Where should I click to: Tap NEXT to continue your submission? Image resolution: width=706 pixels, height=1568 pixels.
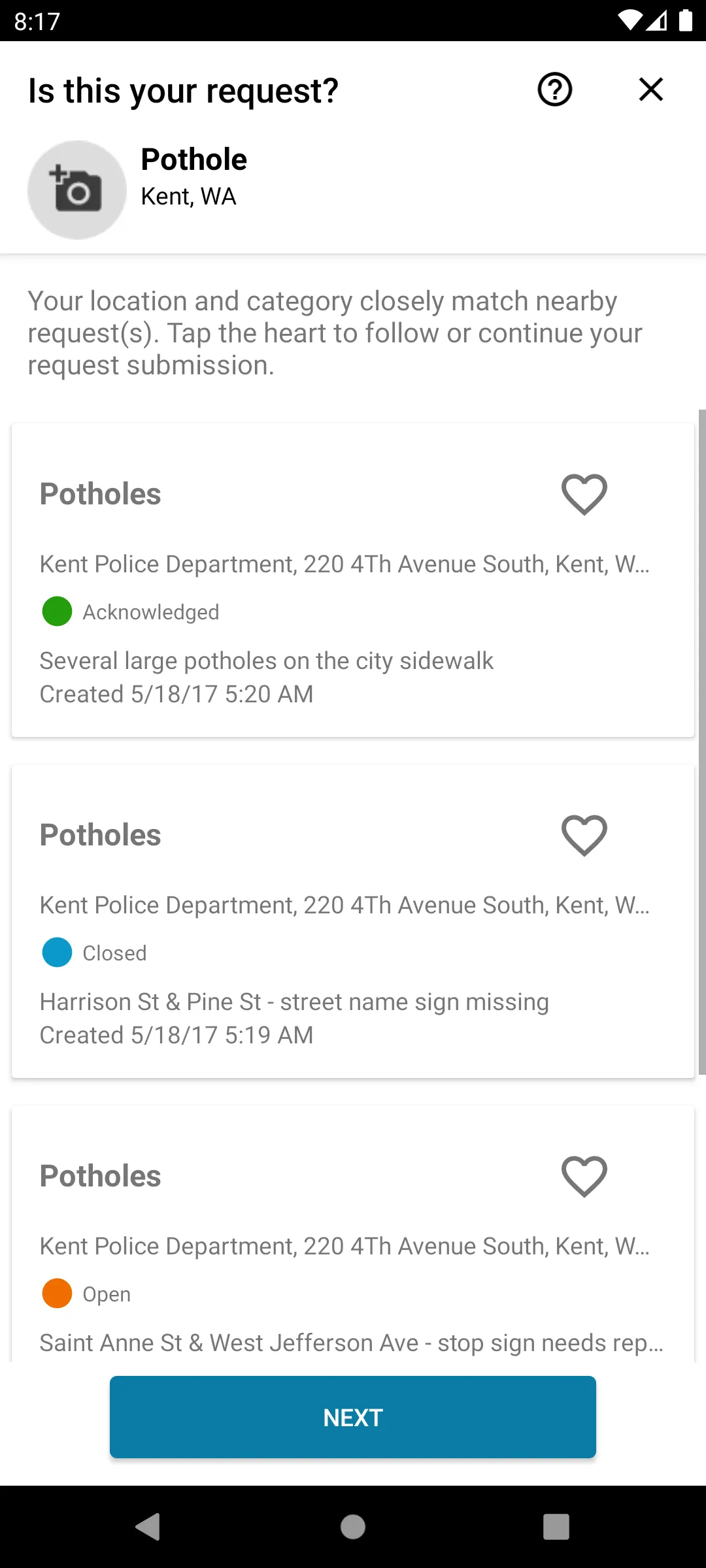[352, 1418]
